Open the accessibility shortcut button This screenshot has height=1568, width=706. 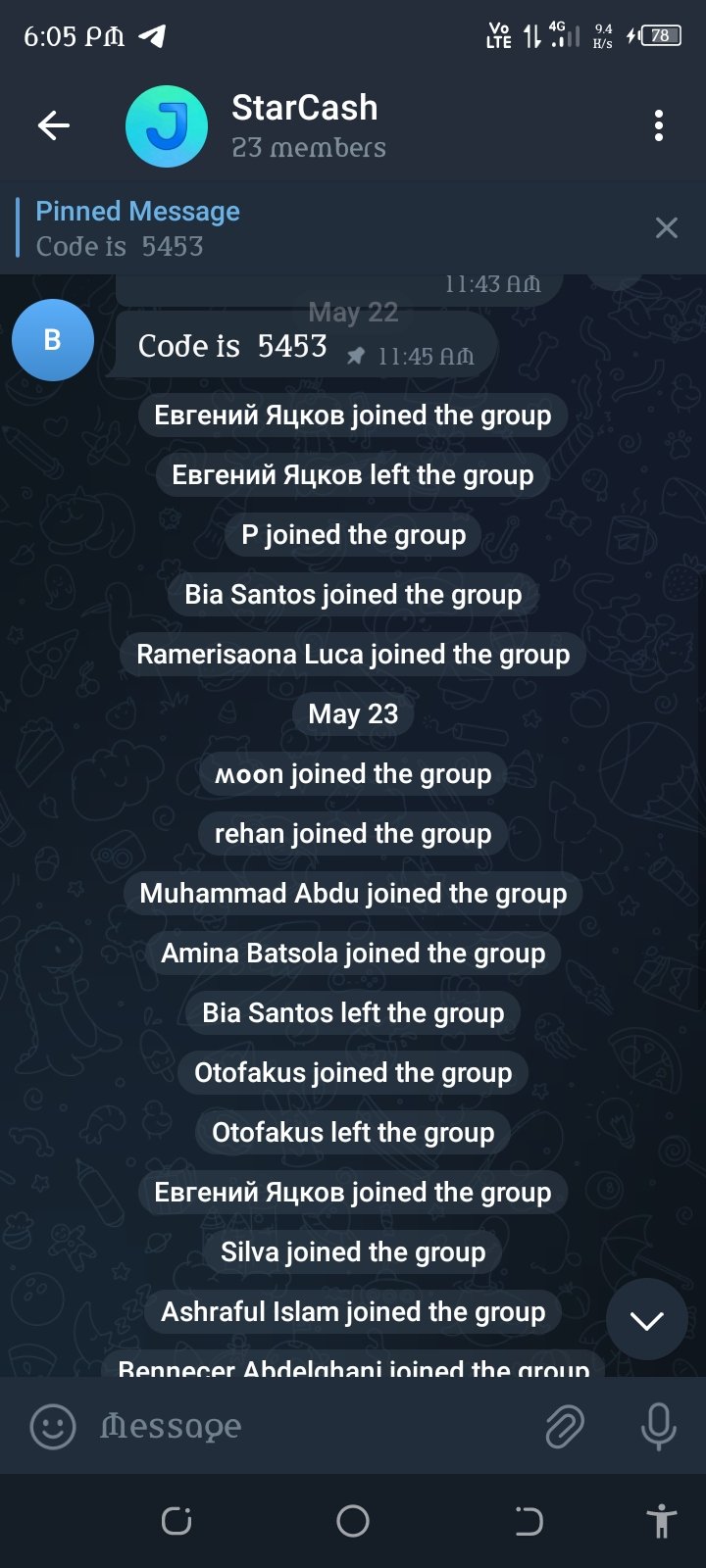point(662,1521)
